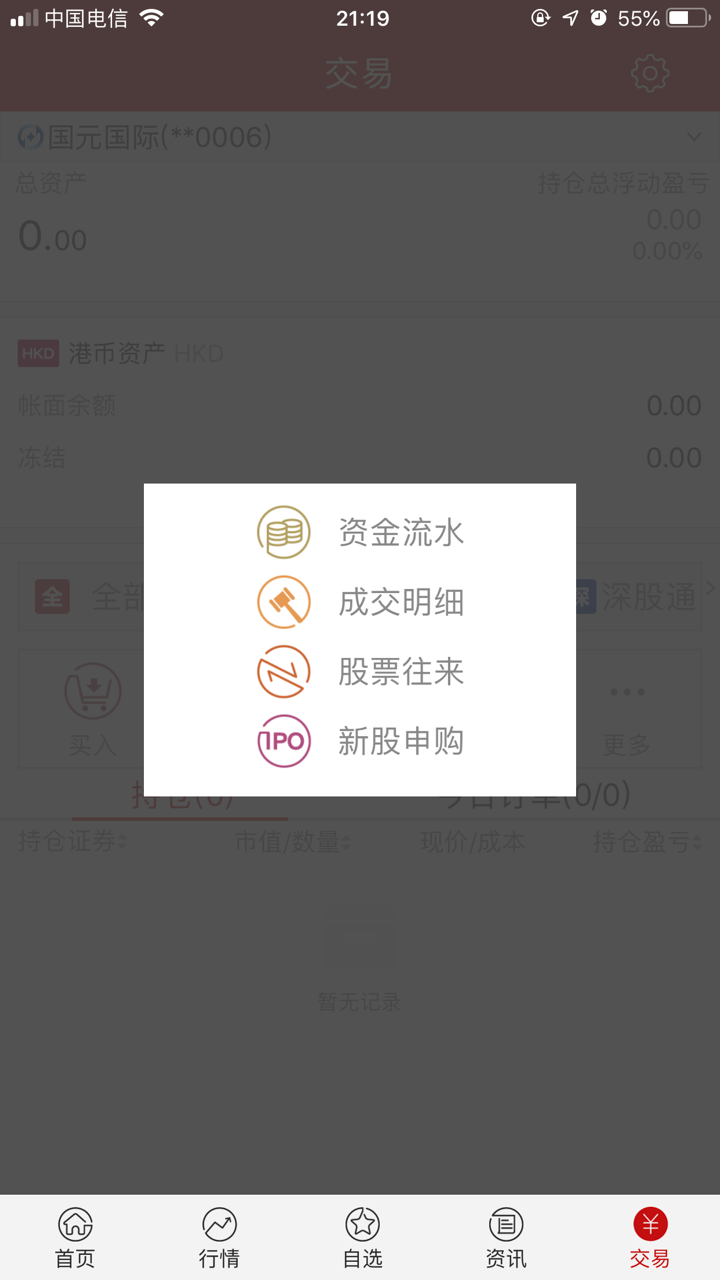Image resolution: width=720 pixels, height=1280 pixels.
Task: Open the 更多 ellipsis icon
Action: (626, 690)
